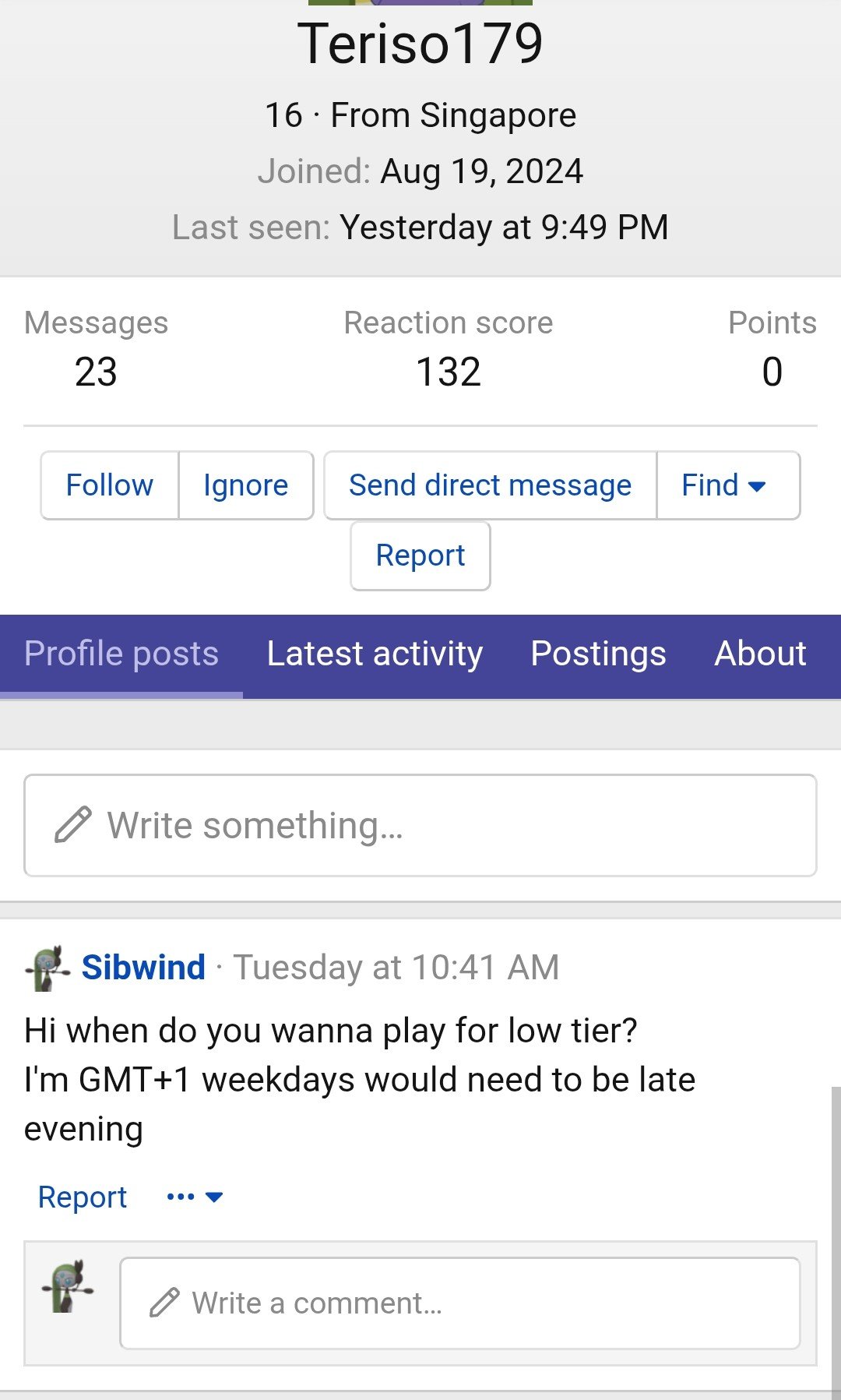The width and height of the screenshot is (841, 1400).
Task: Tap the Write something field
Action: 420,826
